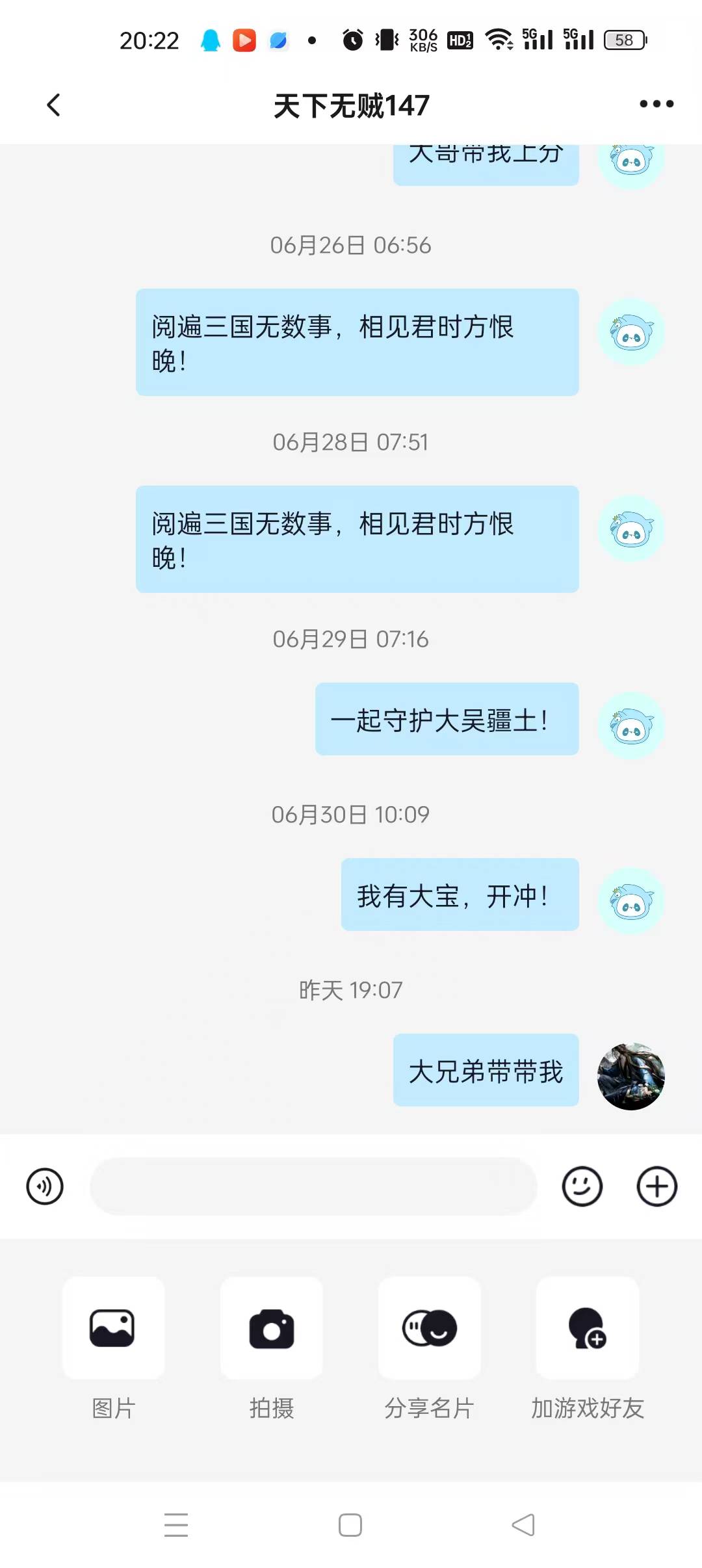The image size is (702, 1568).
Task: Select 分享名片 to share a contact card
Action: (x=430, y=1328)
